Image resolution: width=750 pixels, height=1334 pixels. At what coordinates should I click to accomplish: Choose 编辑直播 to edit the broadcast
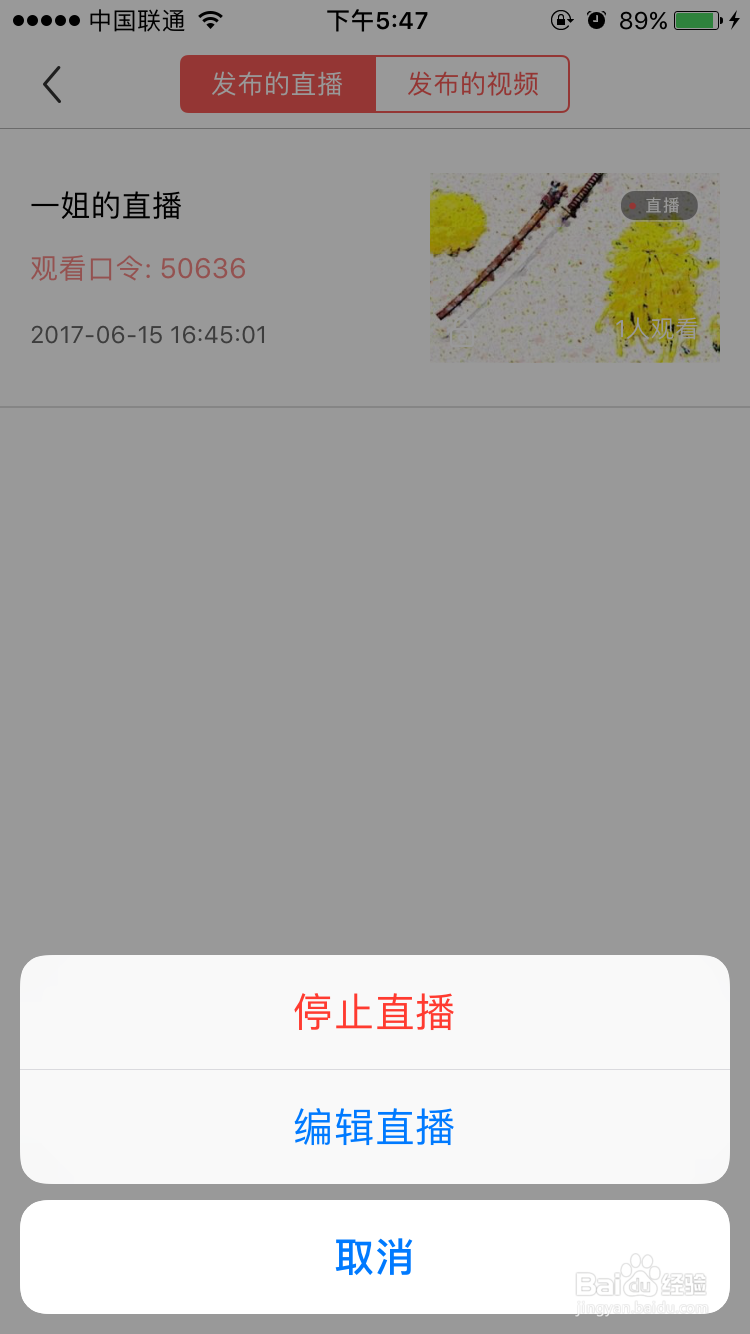pos(374,1128)
